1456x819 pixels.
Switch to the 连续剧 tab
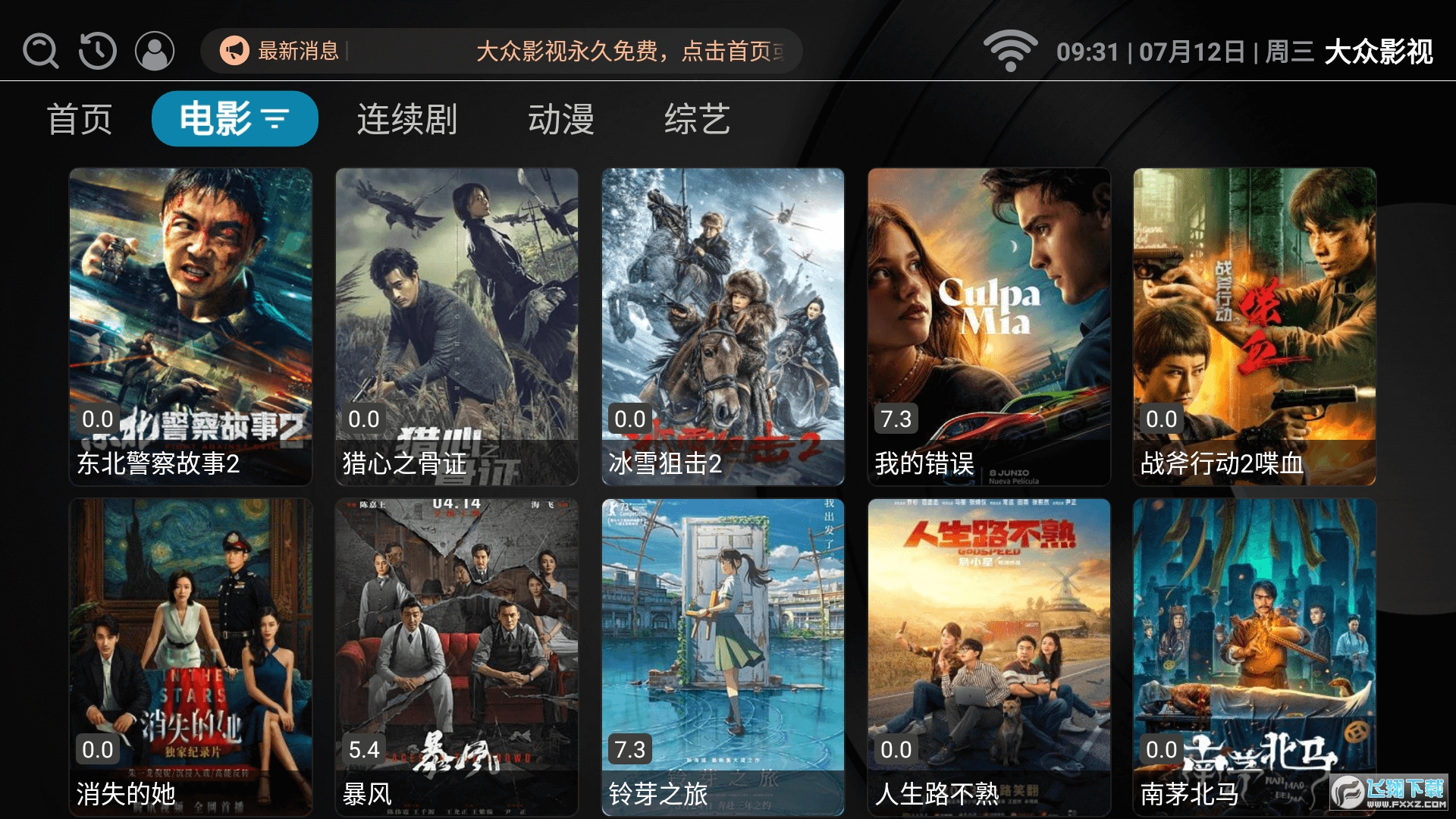pos(407,119)
